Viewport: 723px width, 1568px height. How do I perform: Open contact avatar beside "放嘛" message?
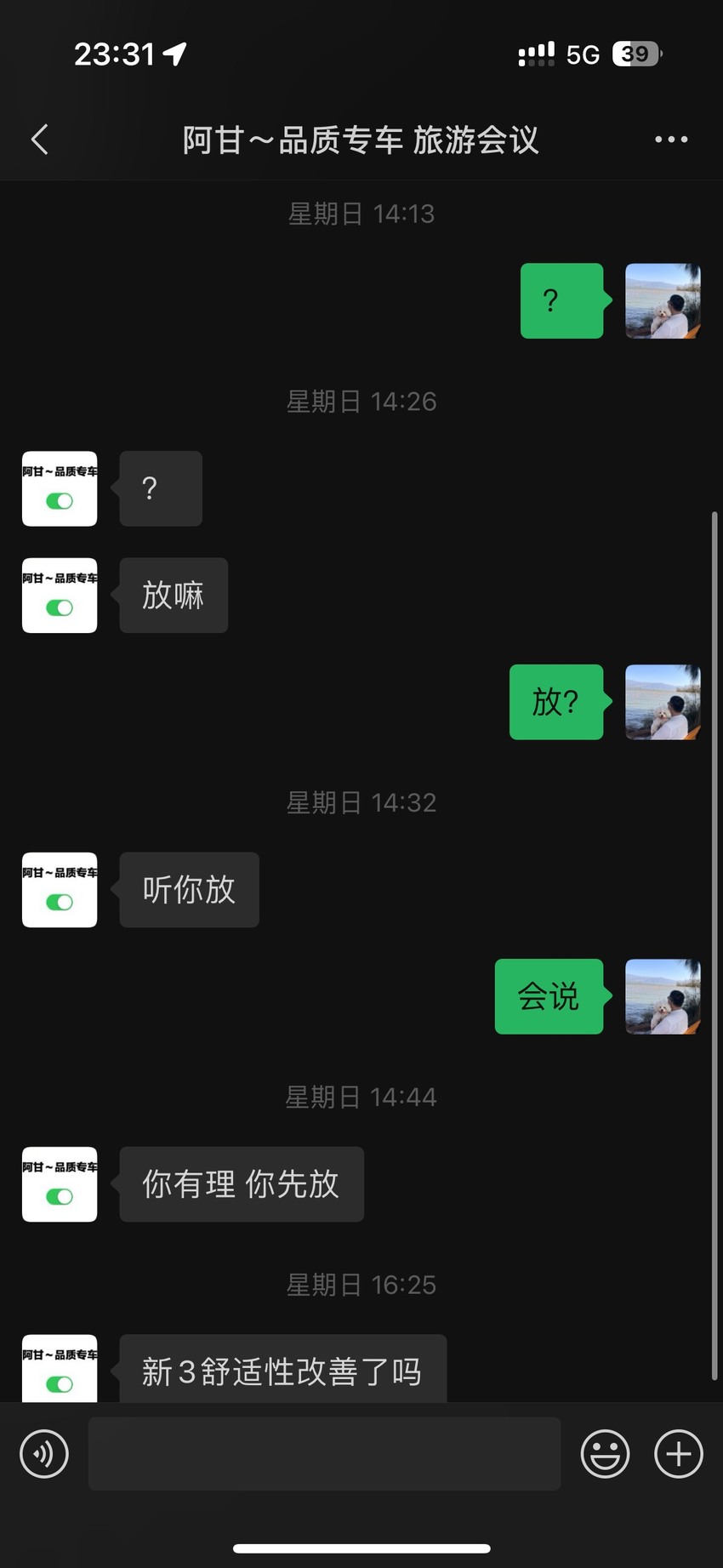tap(60, 596)
